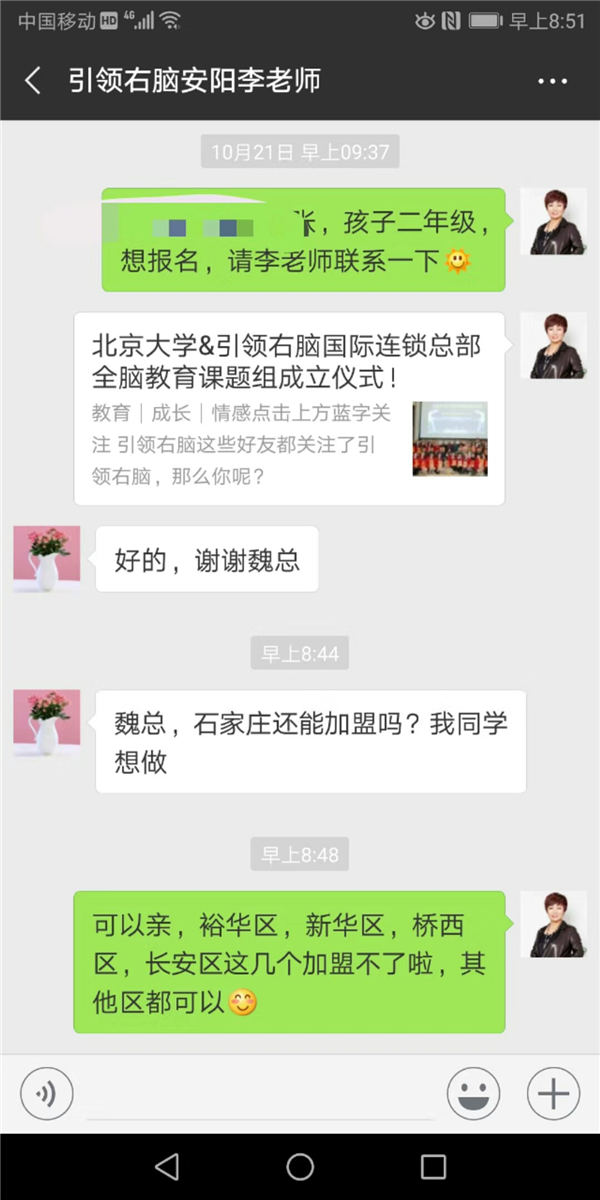Tap the message text input field
Viewport: 600px width, 1200px height.
point(260,1094)
